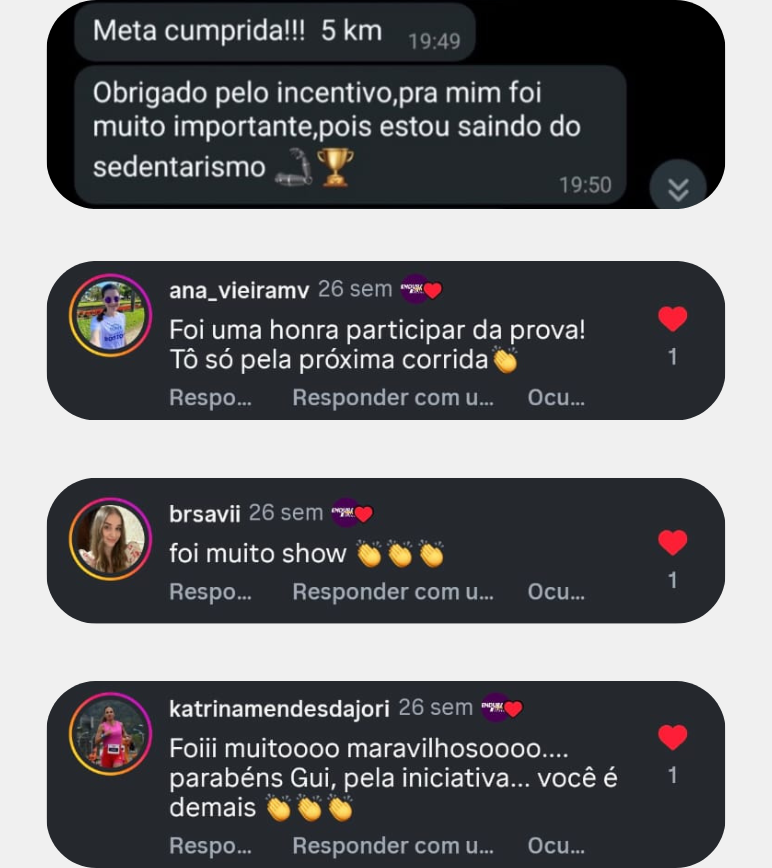
Task: Click 'Respo...' under katrinamendesdajori's comment
Action: (210, 844)
